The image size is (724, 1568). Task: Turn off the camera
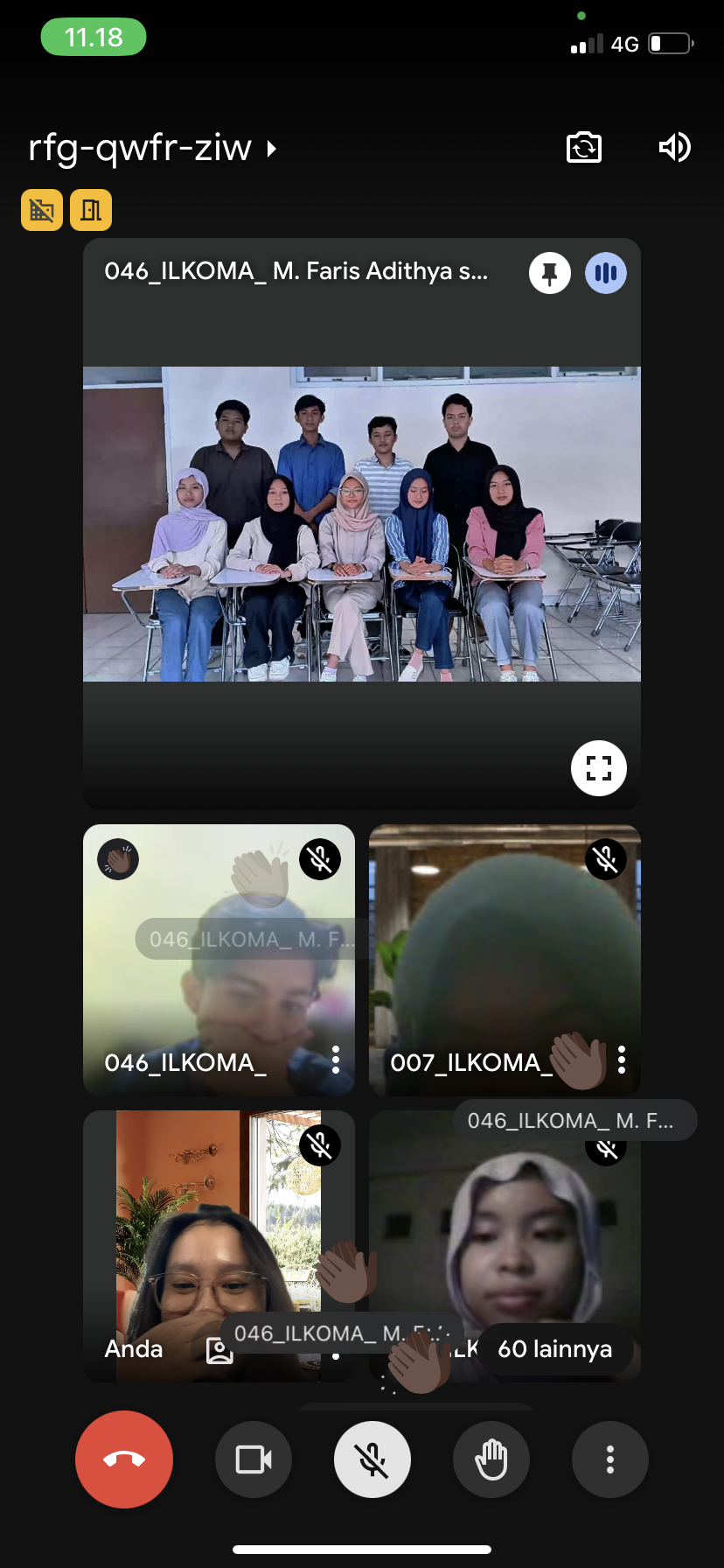point(254,1459)
